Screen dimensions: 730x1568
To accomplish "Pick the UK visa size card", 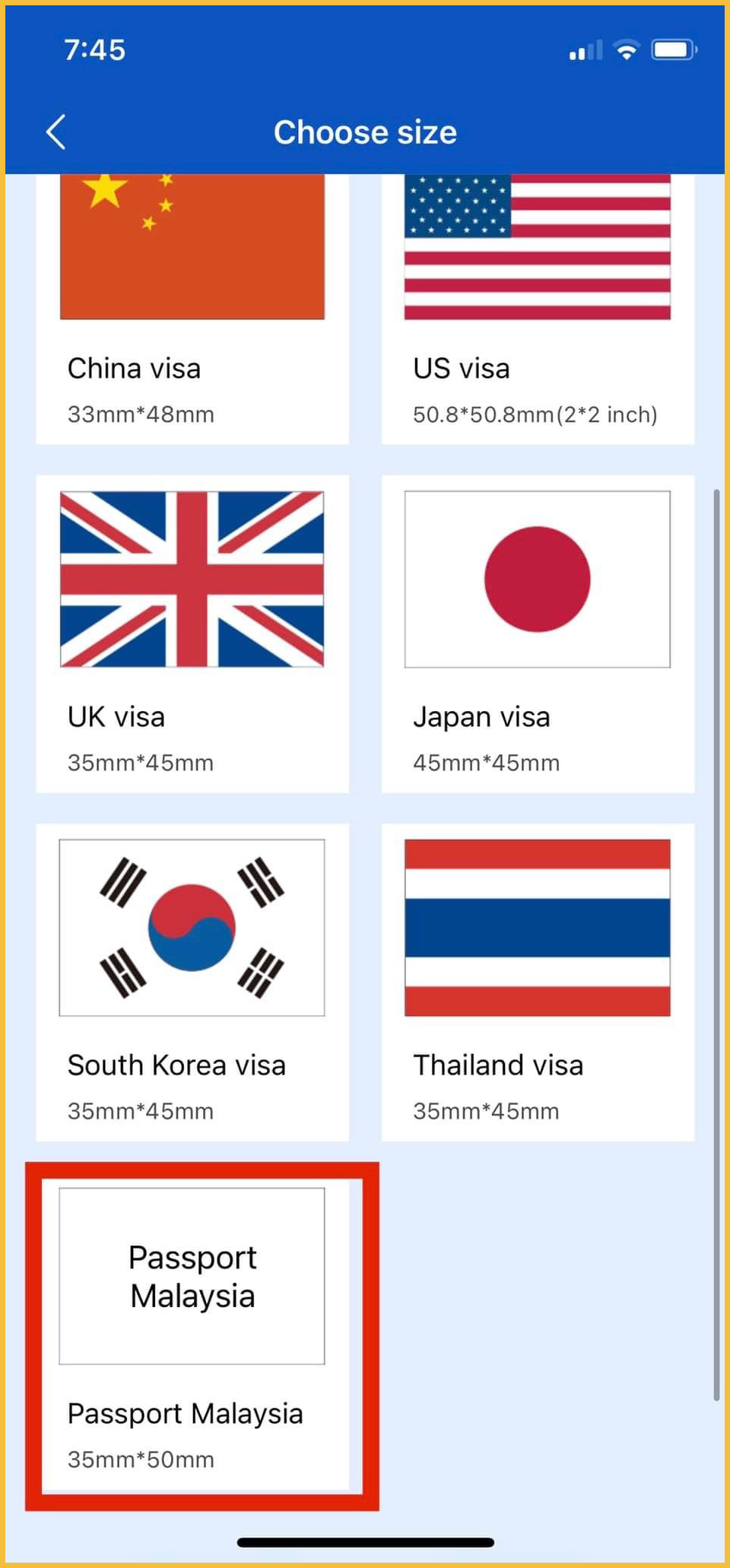I will tap(192, 633).
